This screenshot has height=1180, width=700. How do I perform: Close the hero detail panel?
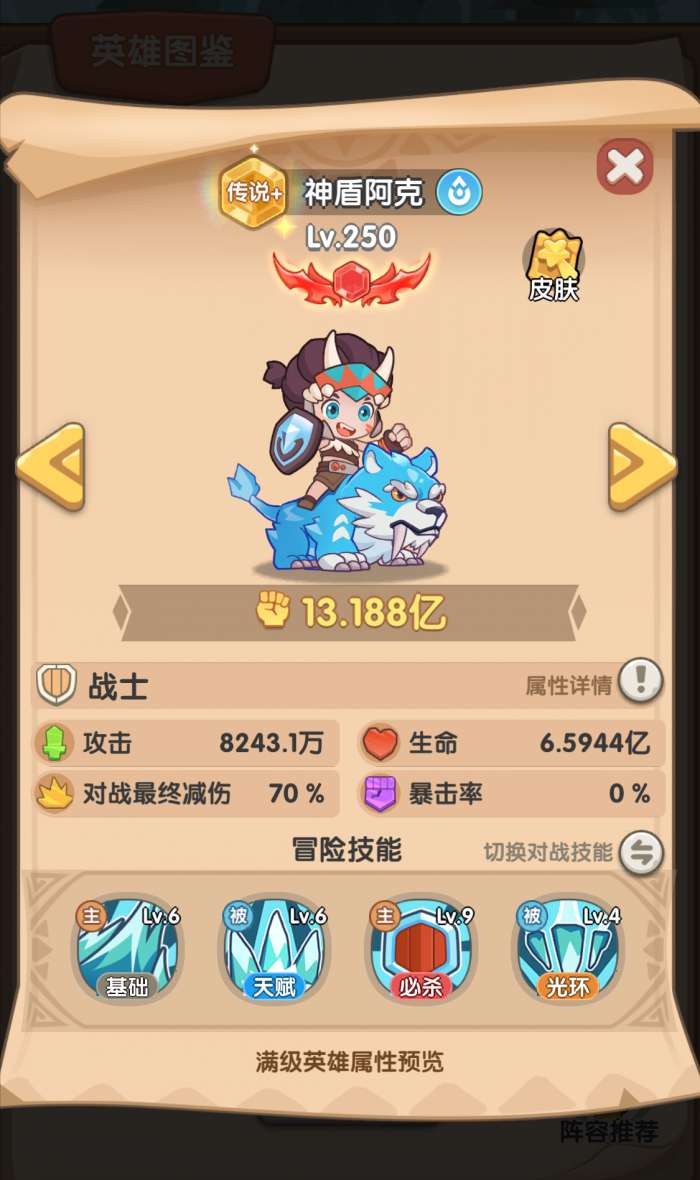[625, 166]
